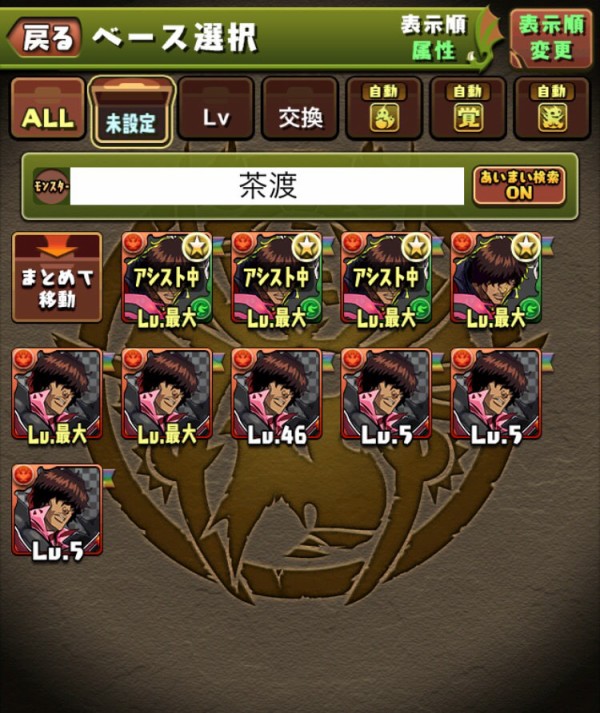Tap the 戻る back button

(x=46, y=38)
